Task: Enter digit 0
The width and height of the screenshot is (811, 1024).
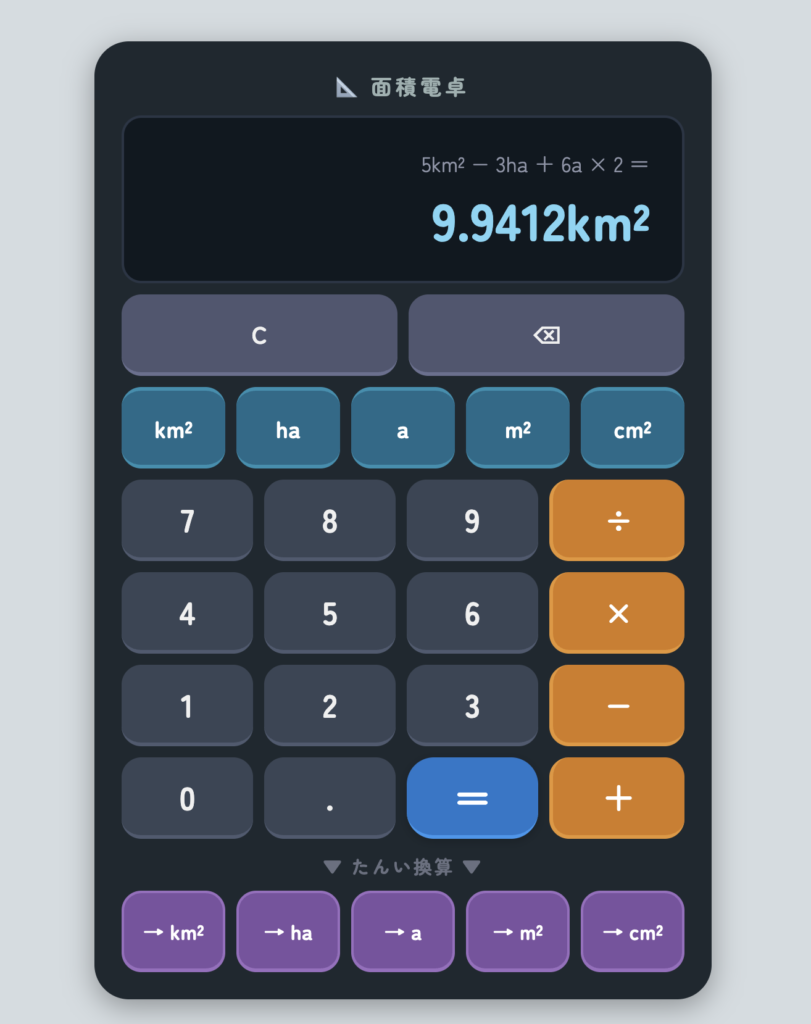Action: 187,798
